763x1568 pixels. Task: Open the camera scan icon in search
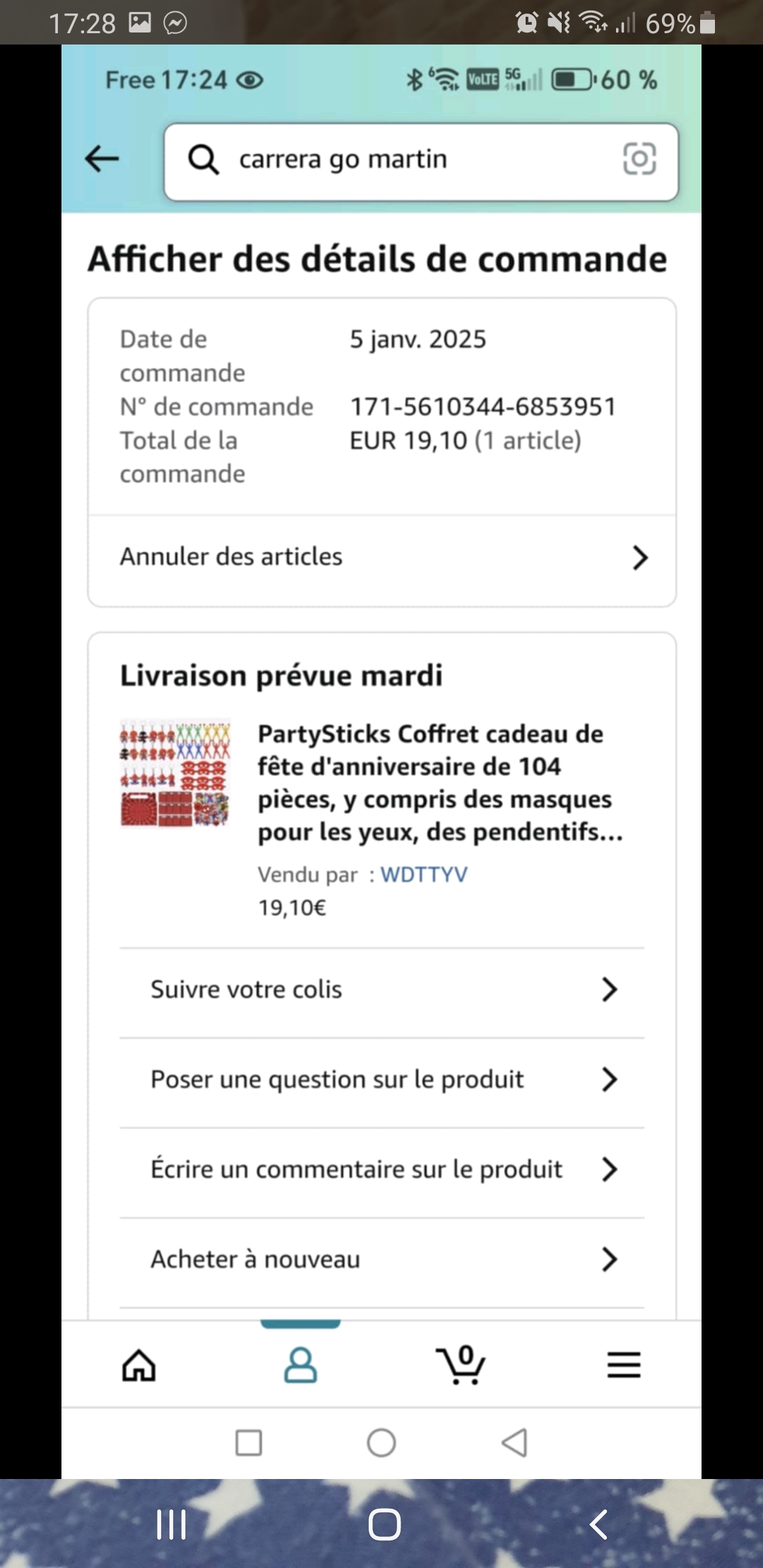639,159
